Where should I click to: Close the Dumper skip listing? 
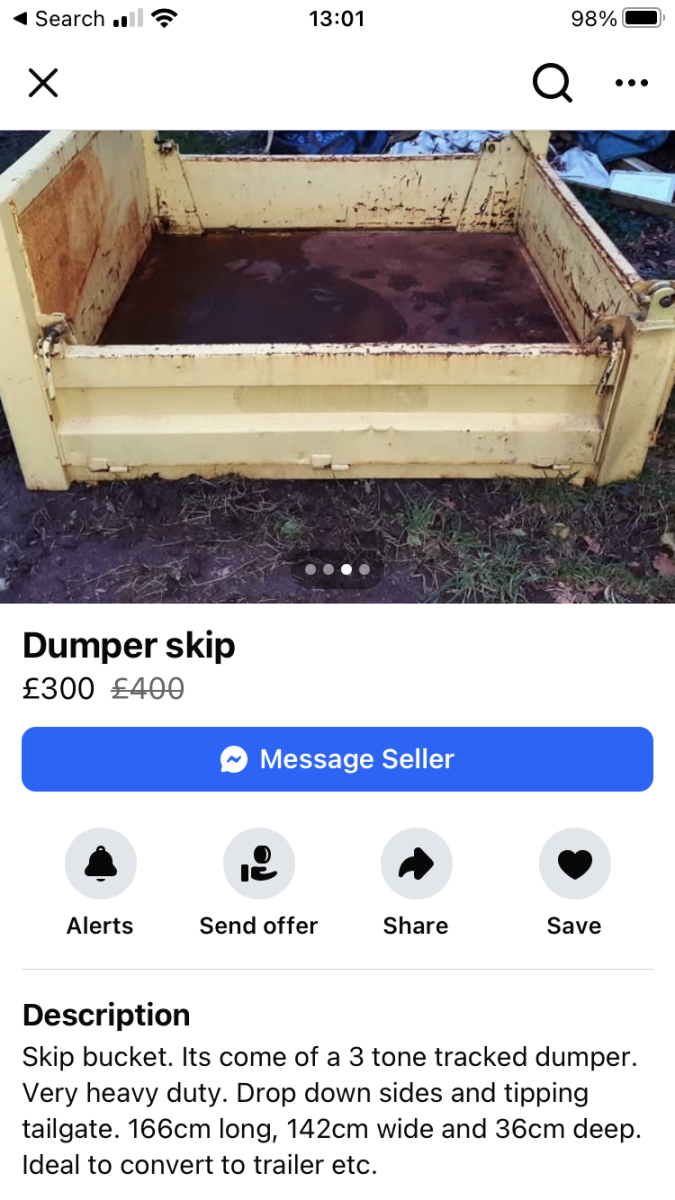click(43, 83)
